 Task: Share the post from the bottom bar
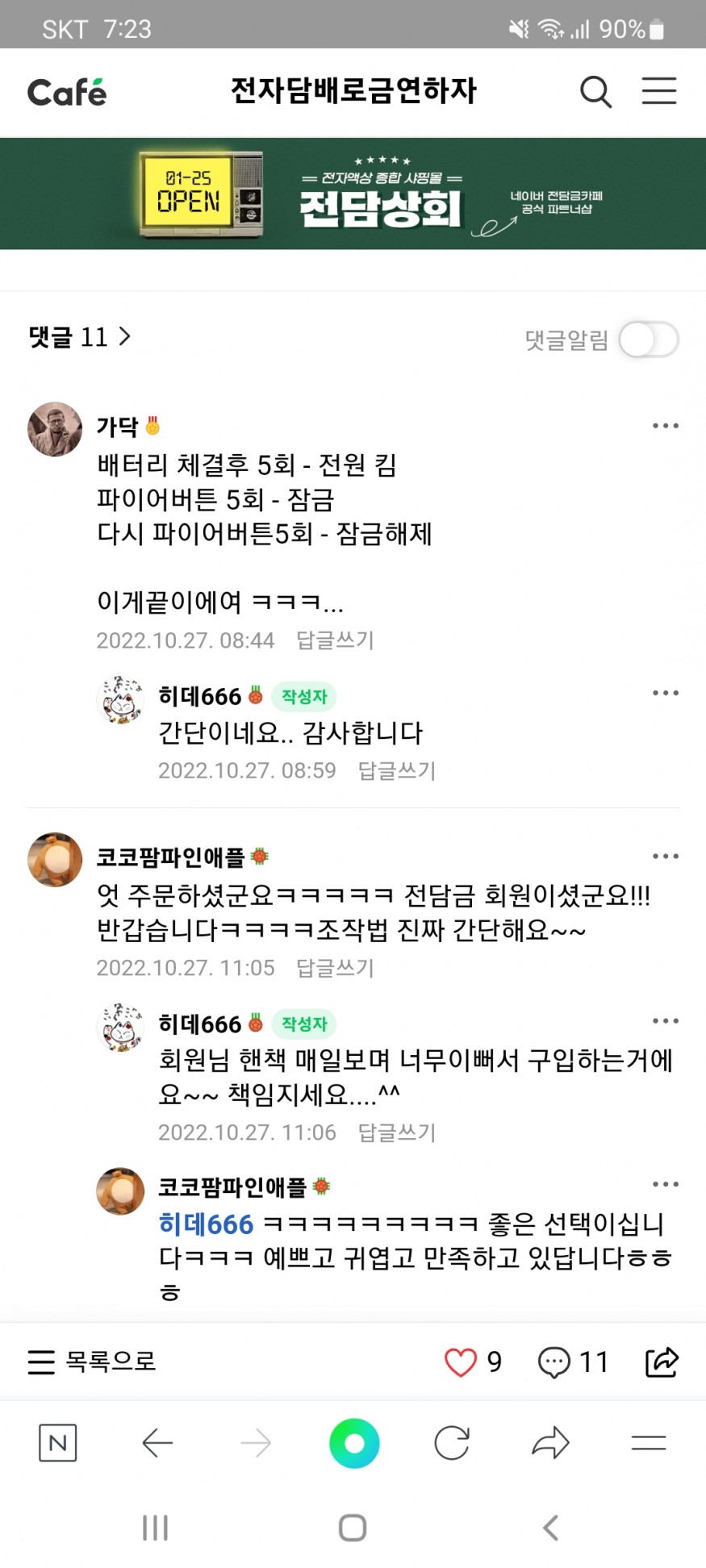(662, 1362)
